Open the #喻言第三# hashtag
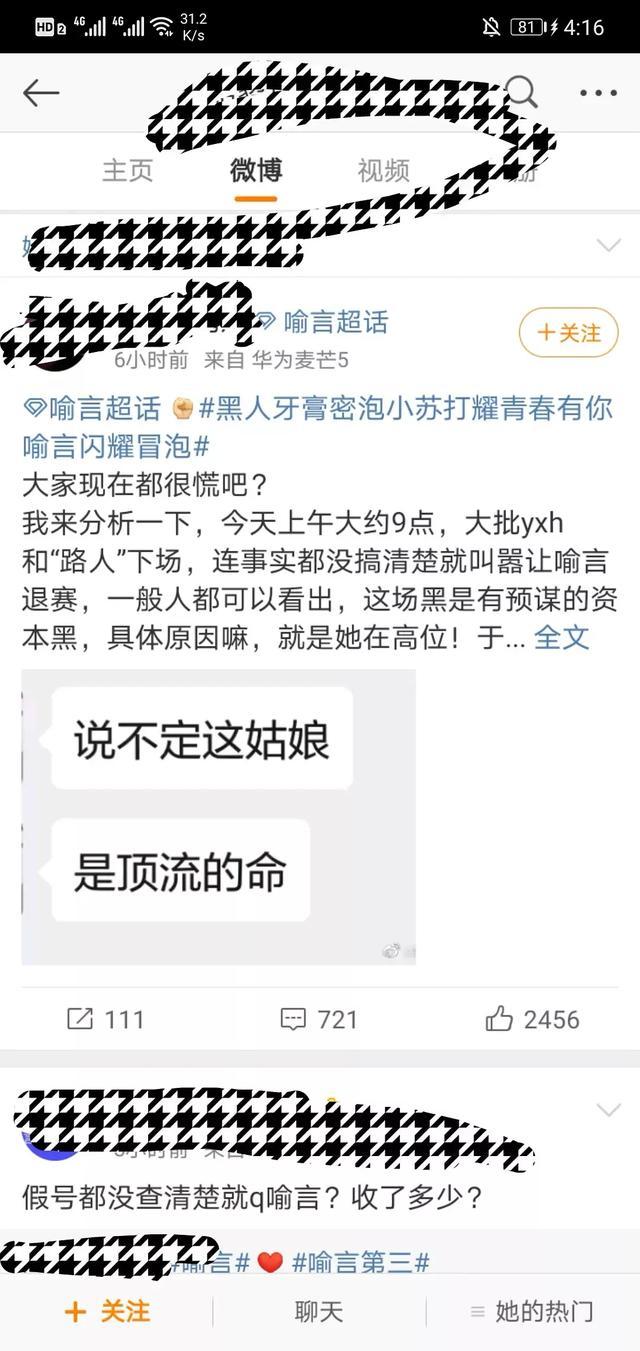 click(360, 1262)
